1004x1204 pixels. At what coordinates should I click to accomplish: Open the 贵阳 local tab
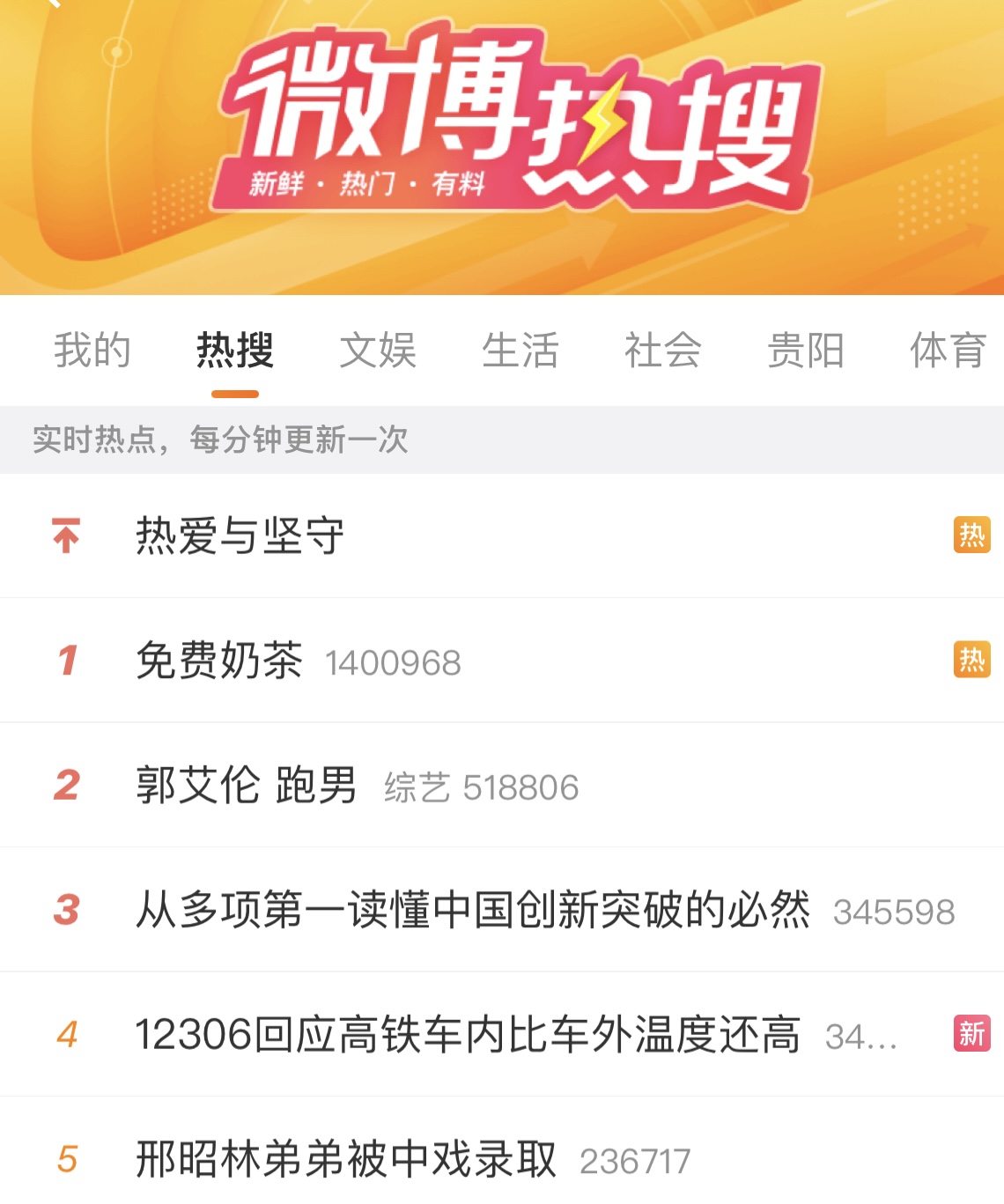click(806, 351)
